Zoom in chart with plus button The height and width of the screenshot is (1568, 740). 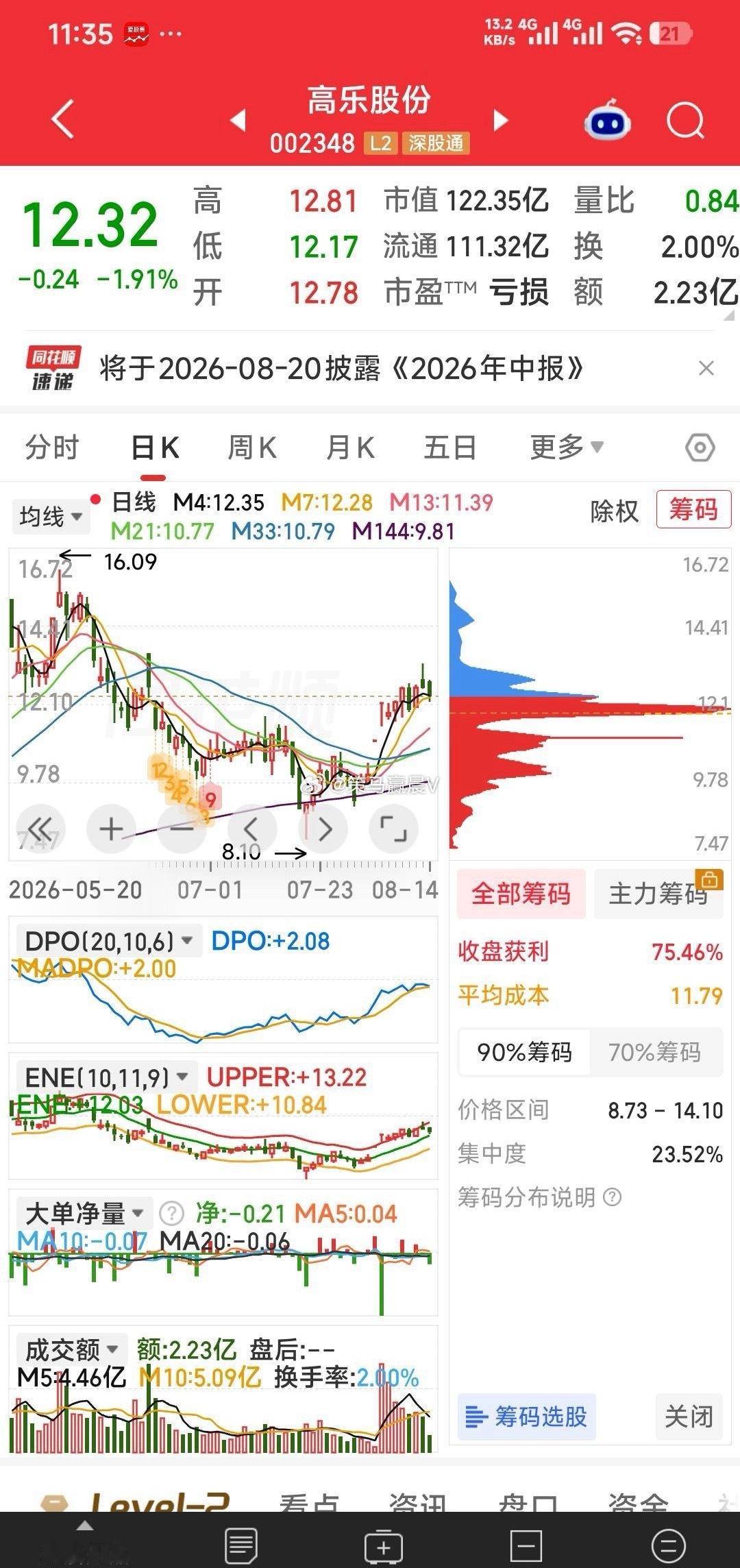(x=111, y=829)
